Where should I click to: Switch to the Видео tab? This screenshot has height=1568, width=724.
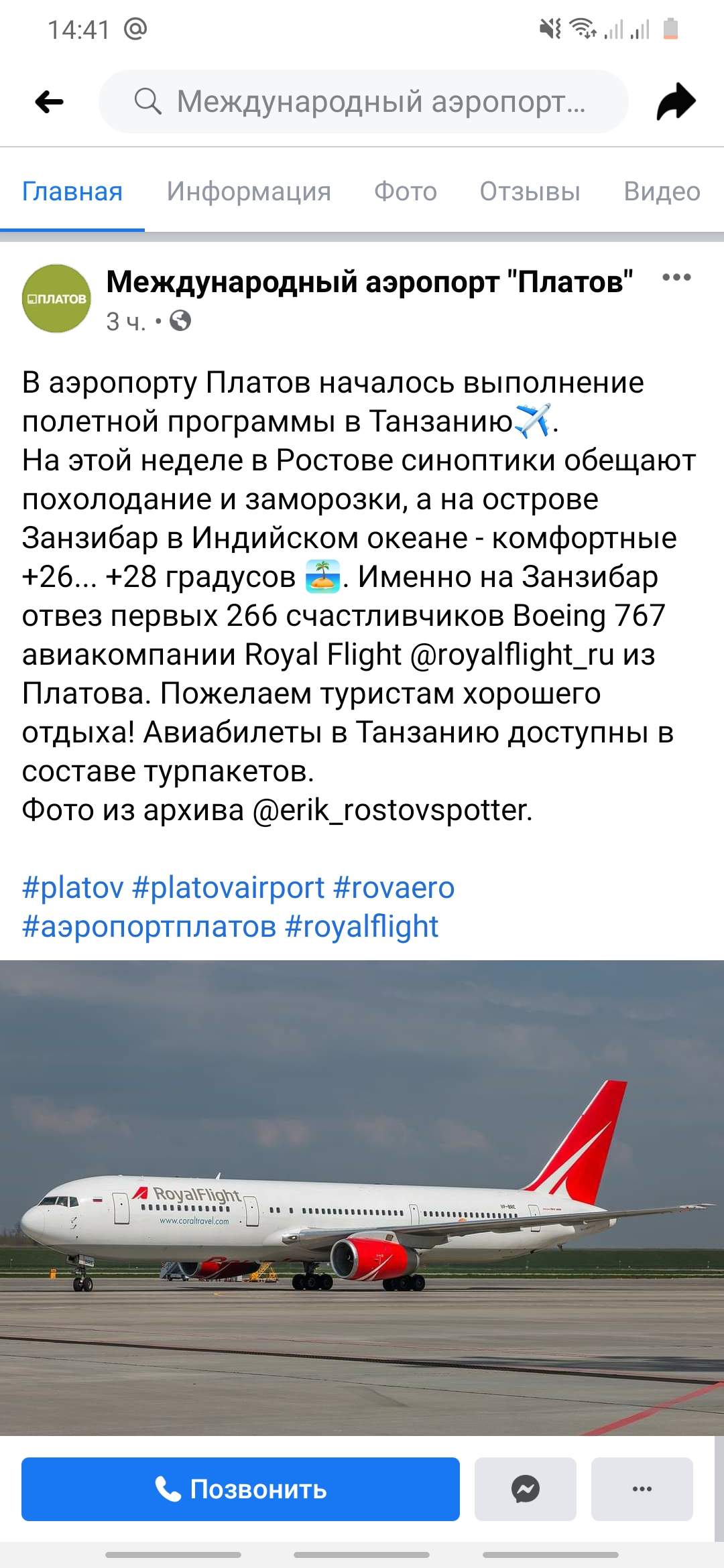point(662,192)
